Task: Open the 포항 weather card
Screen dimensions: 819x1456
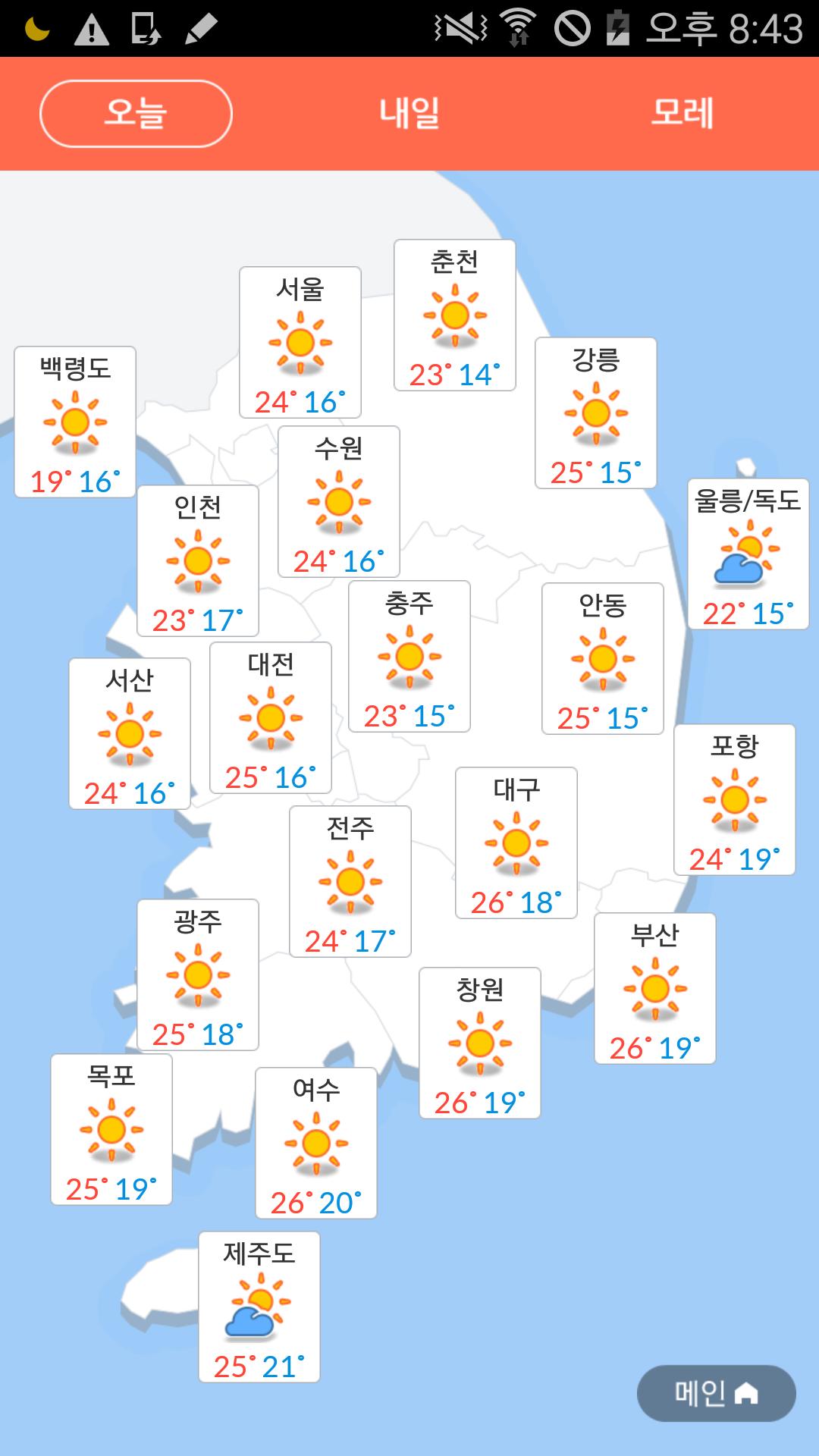Action: click(x=735, y=800)
